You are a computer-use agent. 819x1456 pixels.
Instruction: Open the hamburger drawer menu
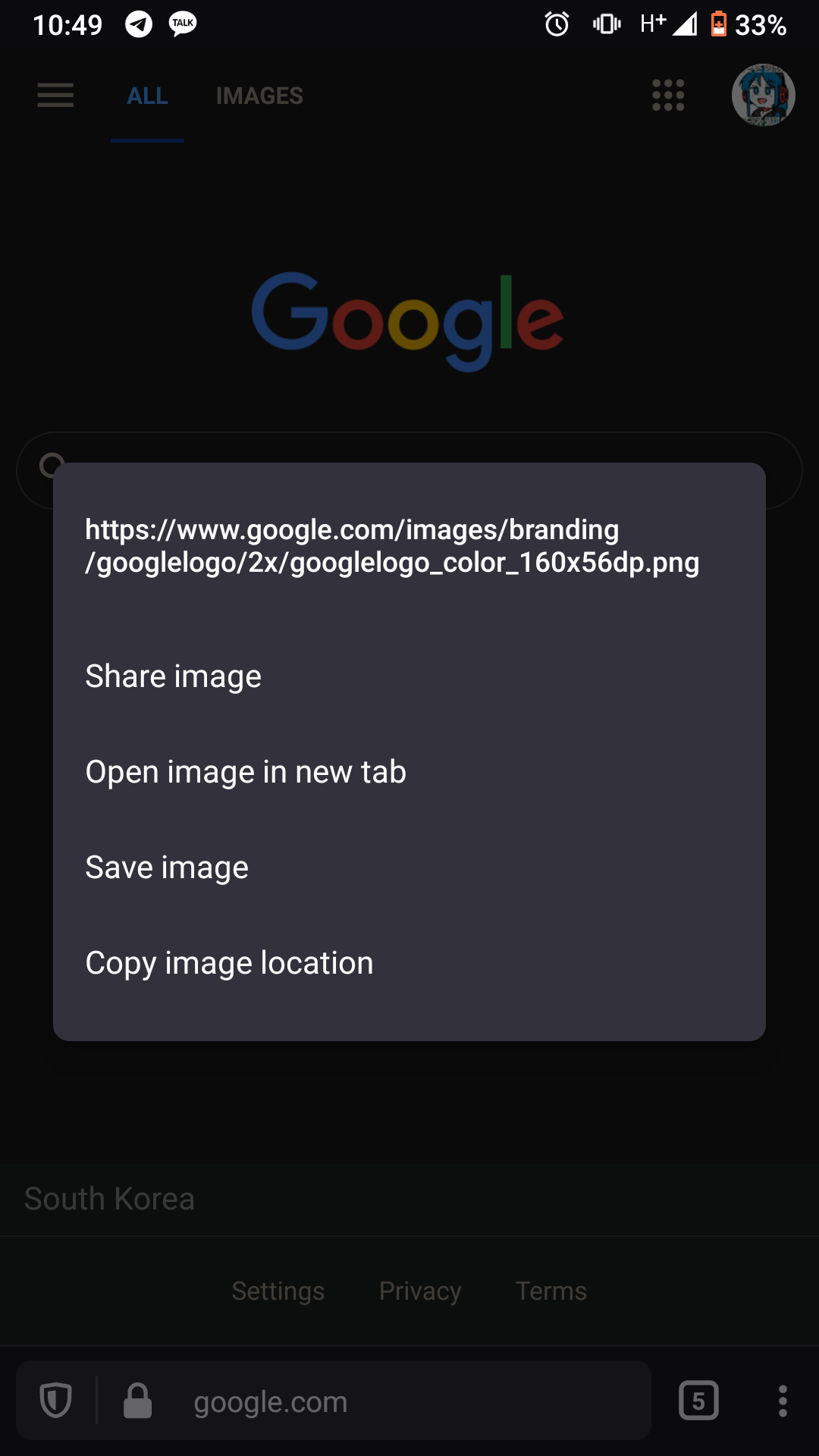pyautogui.click(x=55, y=96)
